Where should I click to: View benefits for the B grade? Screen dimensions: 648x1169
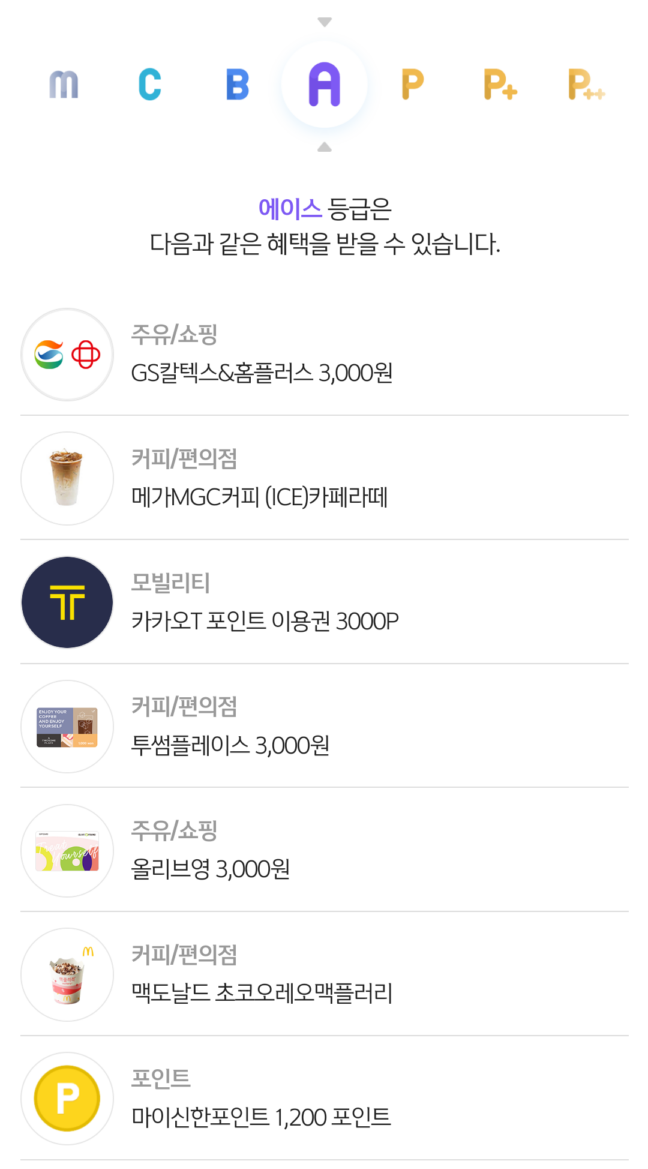(237, 86)
